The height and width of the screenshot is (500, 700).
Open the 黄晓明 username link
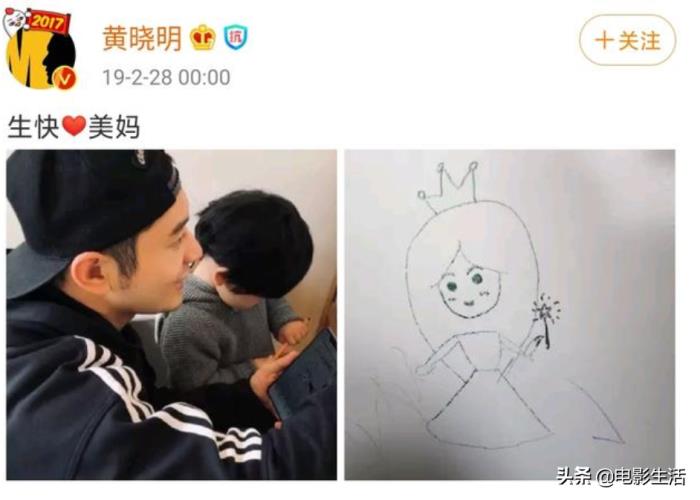pos(142,38)
